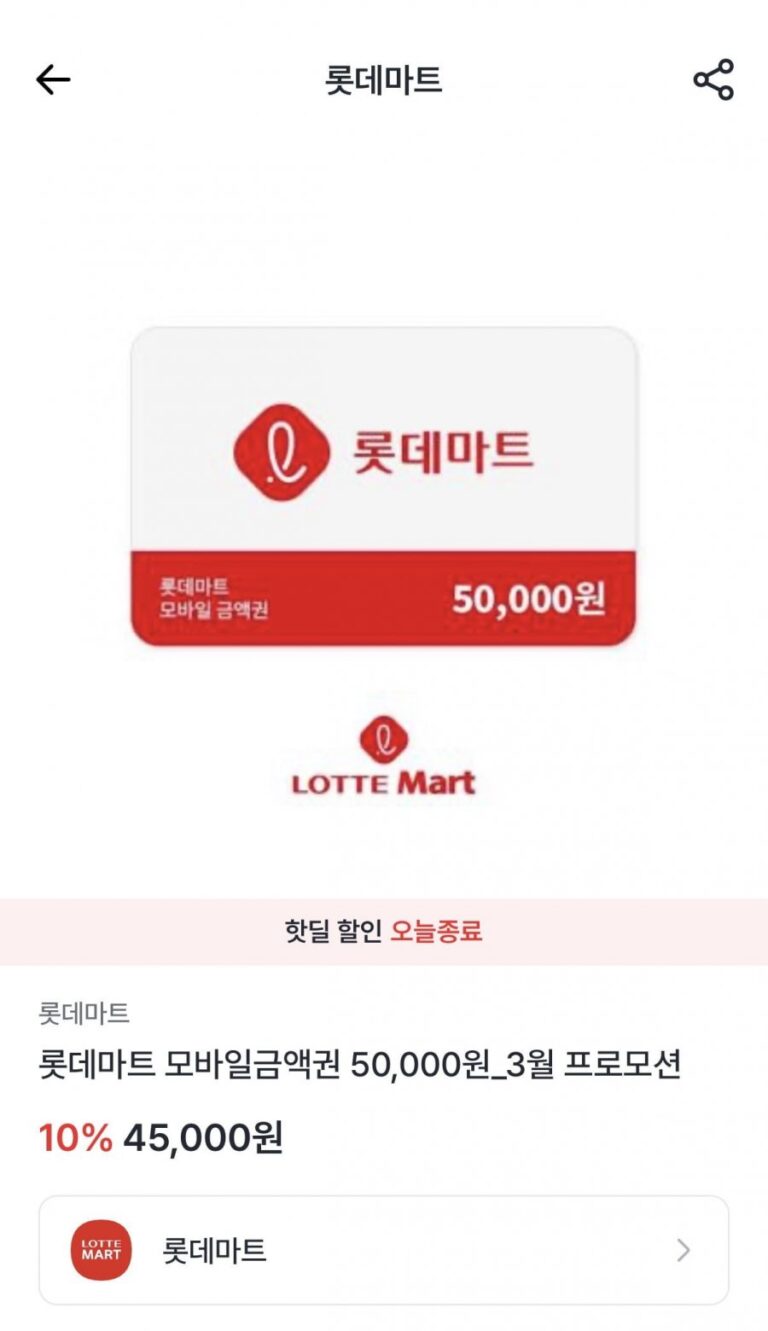Screen dimensions: 768x1331
Task: Go back using the top-left arrow
Action: tap(53, 80)
